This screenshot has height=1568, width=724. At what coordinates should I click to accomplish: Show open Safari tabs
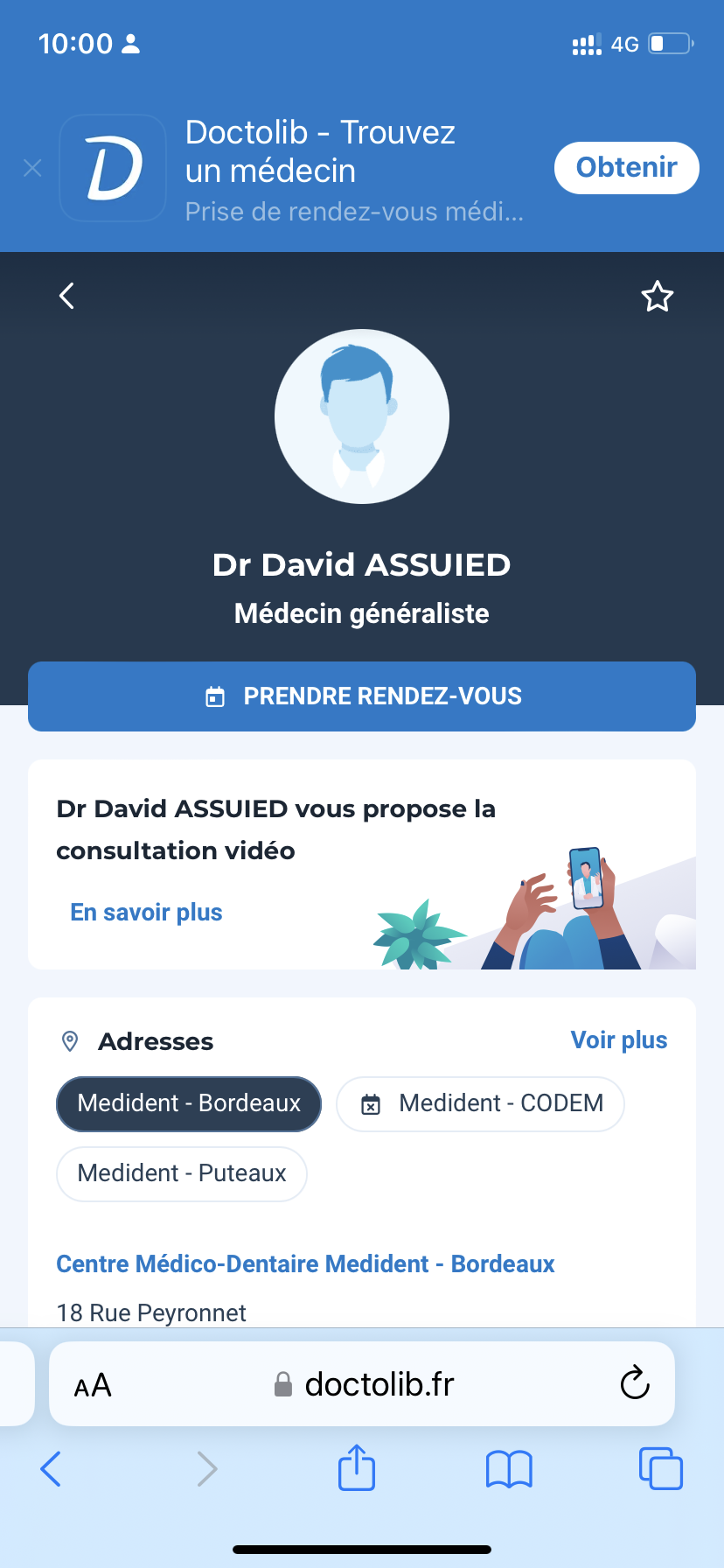[660, 1469]
